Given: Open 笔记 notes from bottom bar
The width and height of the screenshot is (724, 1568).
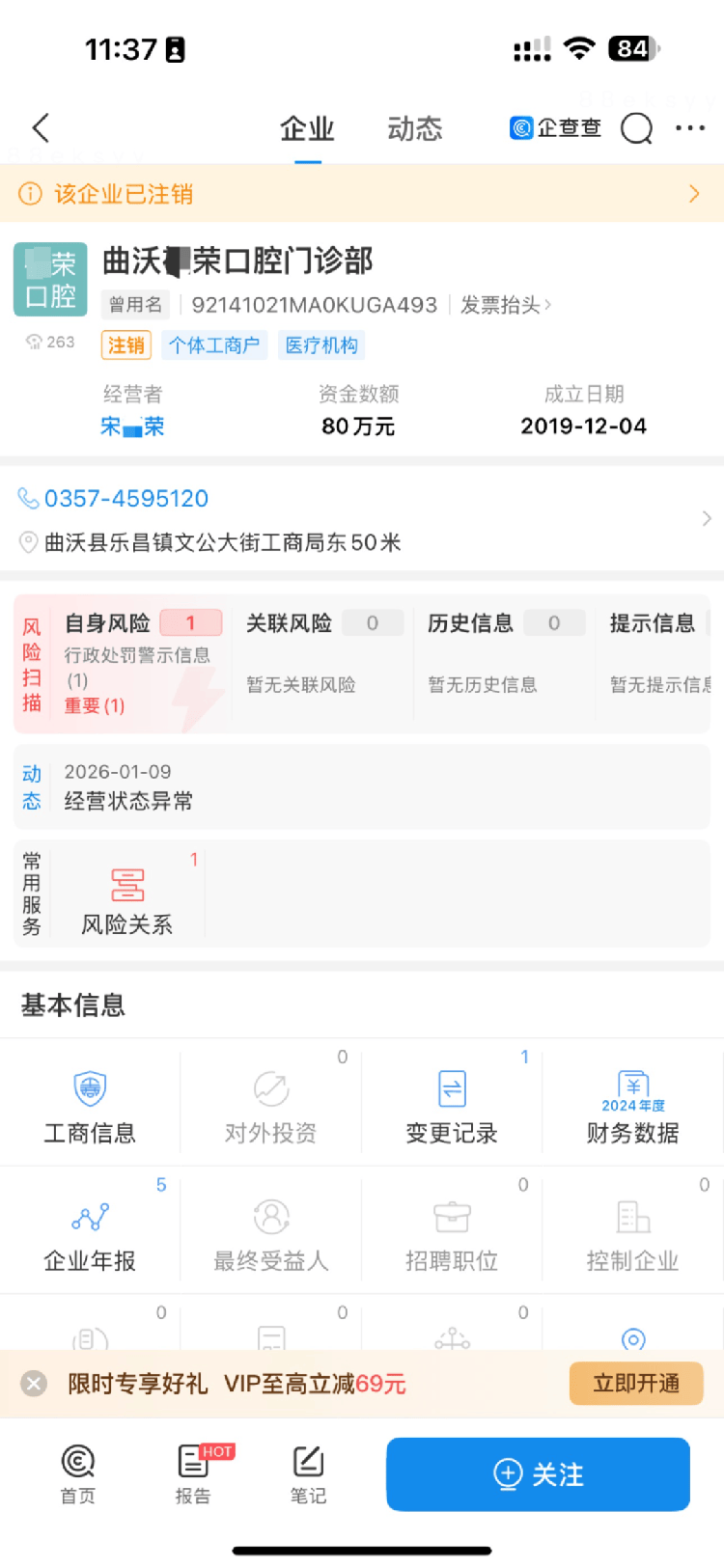Looking at the screenshot, I should [307, 1473].
